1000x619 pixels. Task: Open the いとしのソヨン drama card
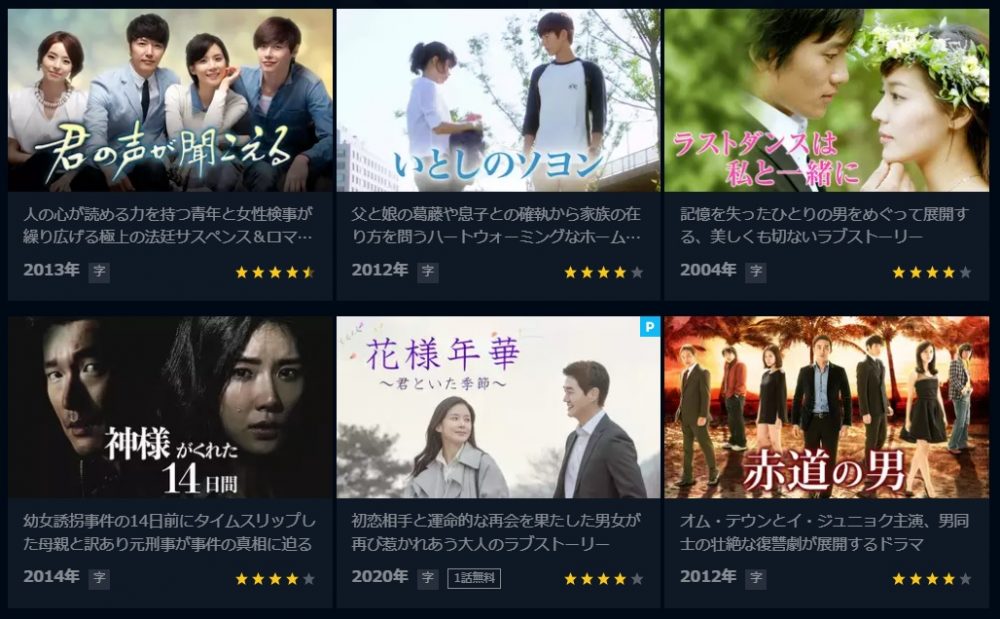498,100
